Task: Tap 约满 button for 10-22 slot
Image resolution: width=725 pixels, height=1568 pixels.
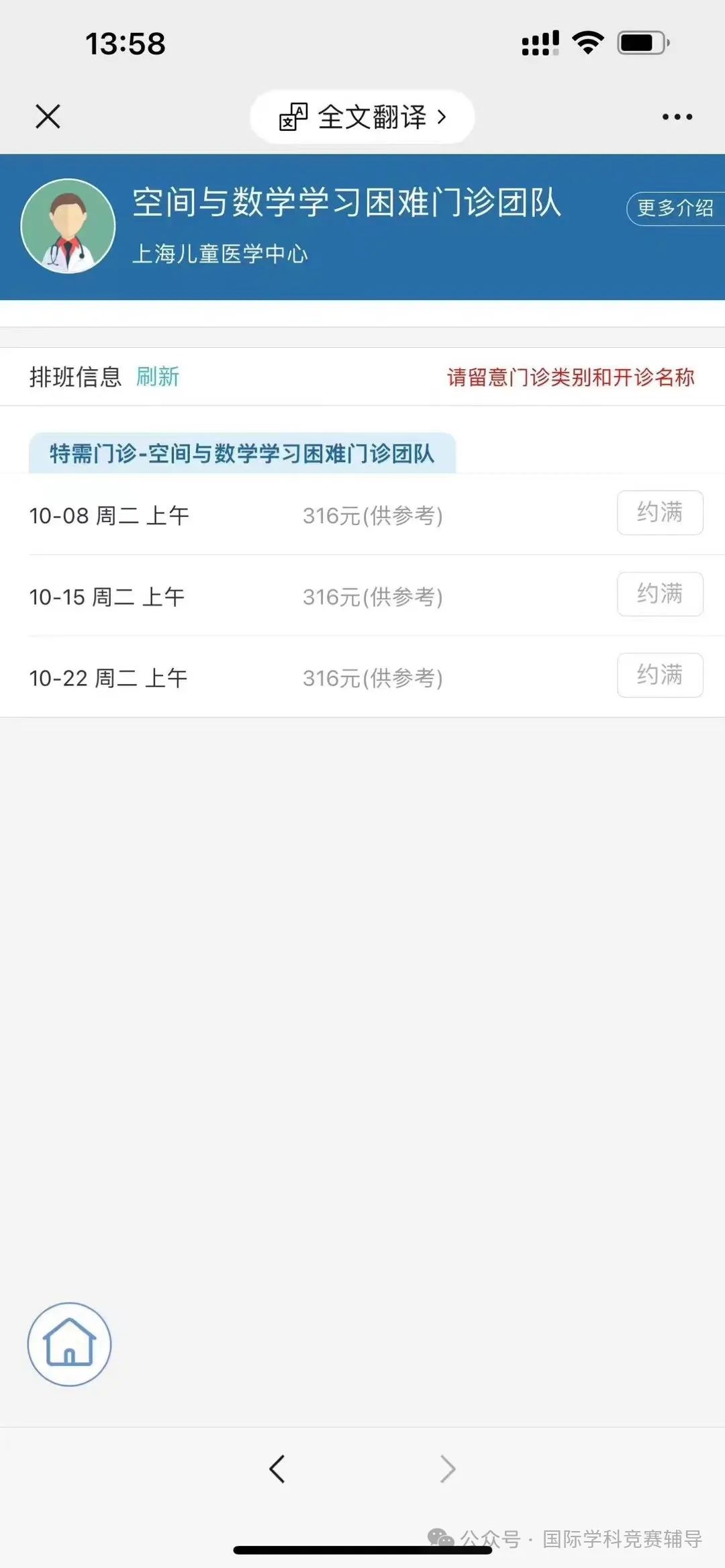Action: [x=660, y=675]
